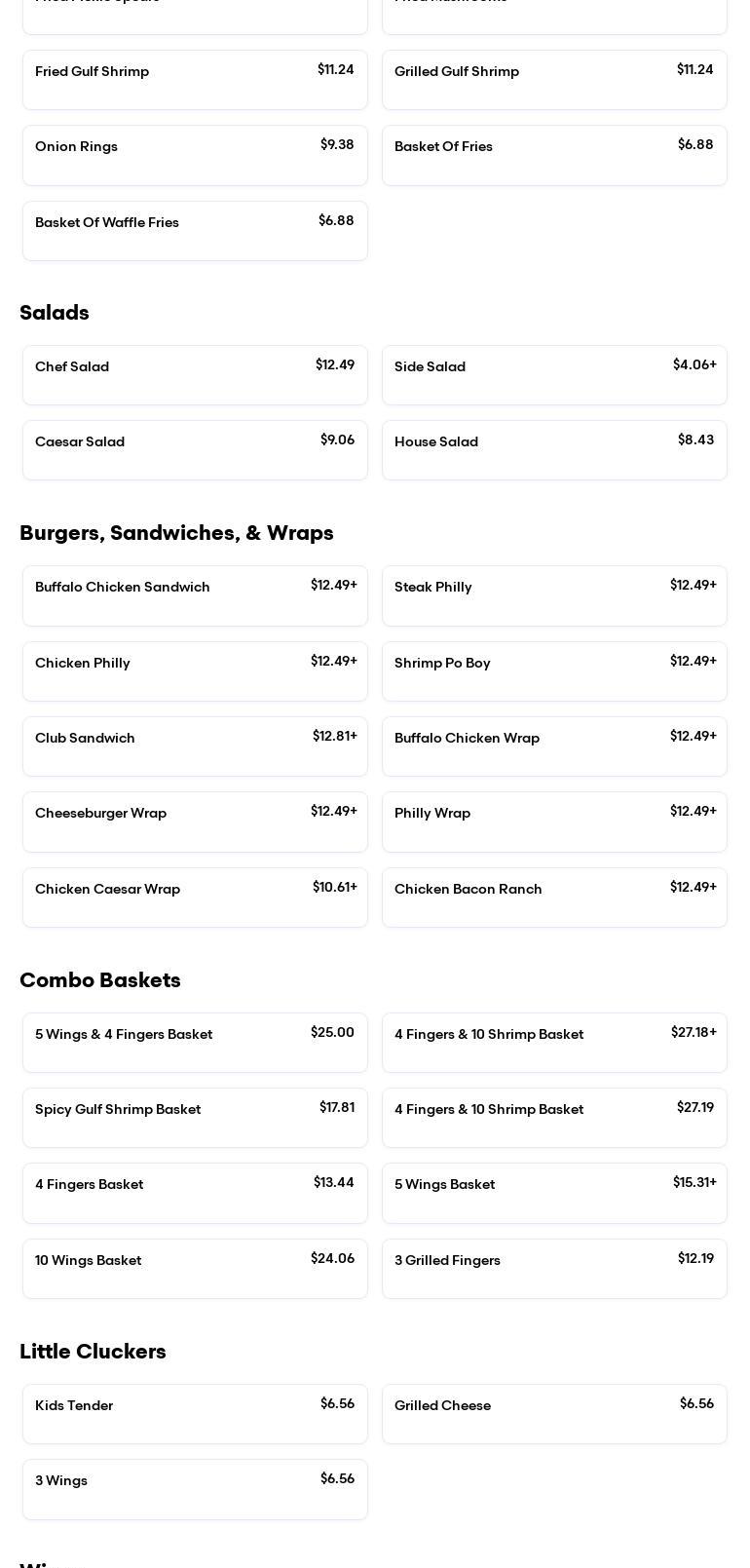750x1568 pixels.
Task: Choose the Chef Salad
Action: (195, 375)
